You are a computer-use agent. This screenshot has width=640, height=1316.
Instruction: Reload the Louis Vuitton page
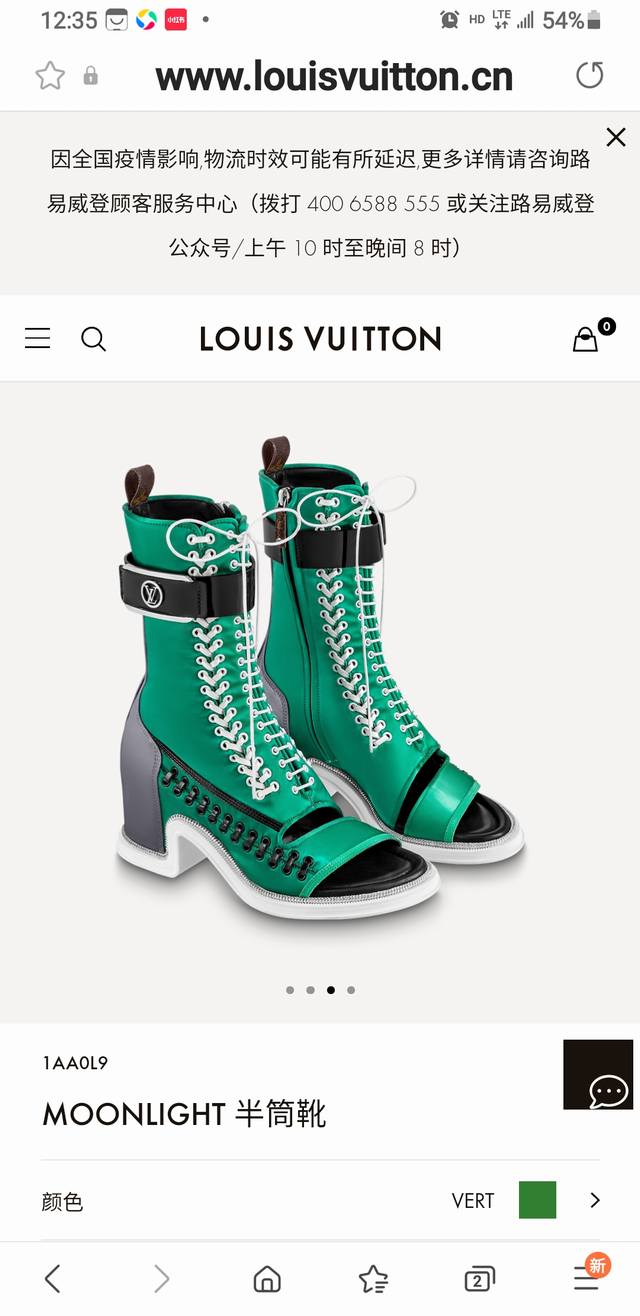[x=590, y=76]
